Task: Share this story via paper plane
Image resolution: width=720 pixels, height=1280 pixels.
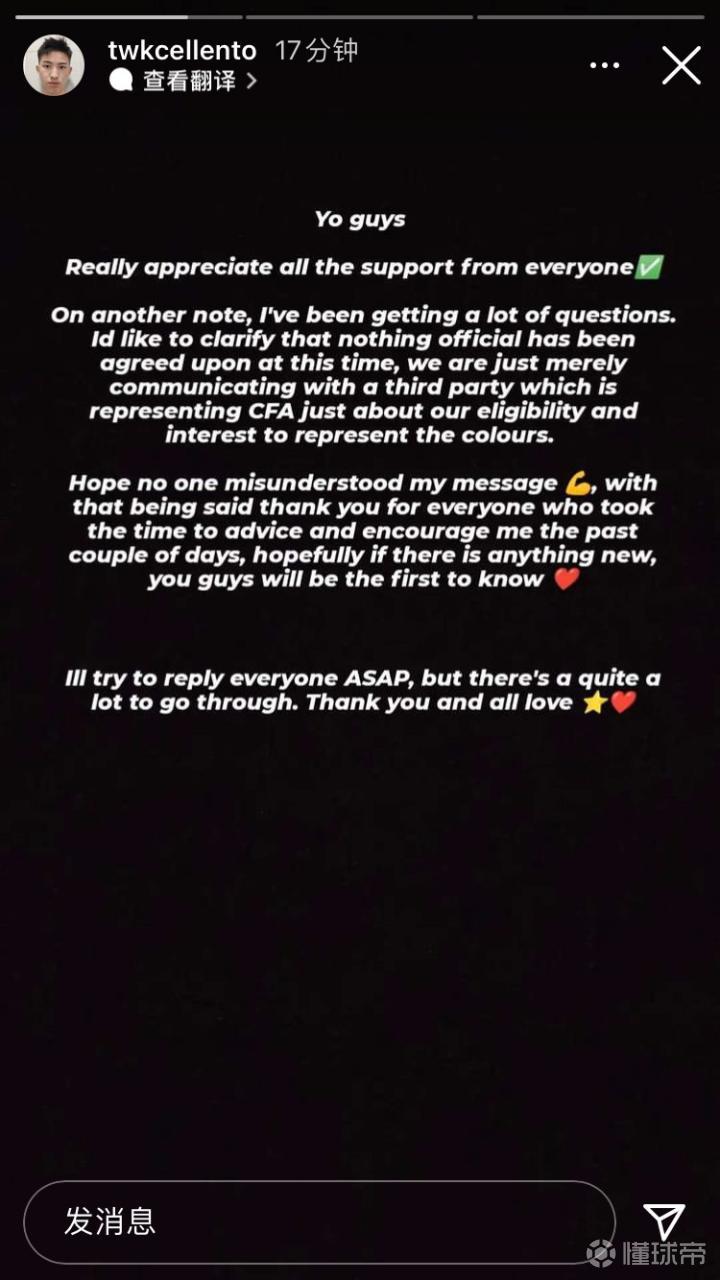Action: [x=664, y=1221]
